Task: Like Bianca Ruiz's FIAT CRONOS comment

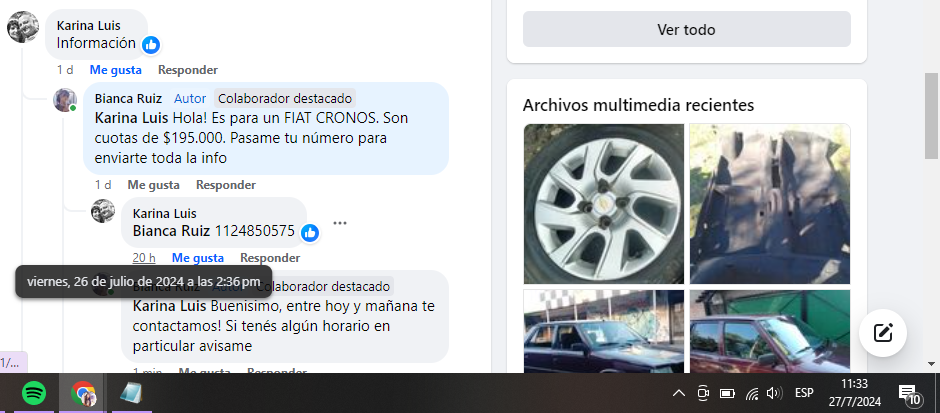Action: (x=153, y=185)
